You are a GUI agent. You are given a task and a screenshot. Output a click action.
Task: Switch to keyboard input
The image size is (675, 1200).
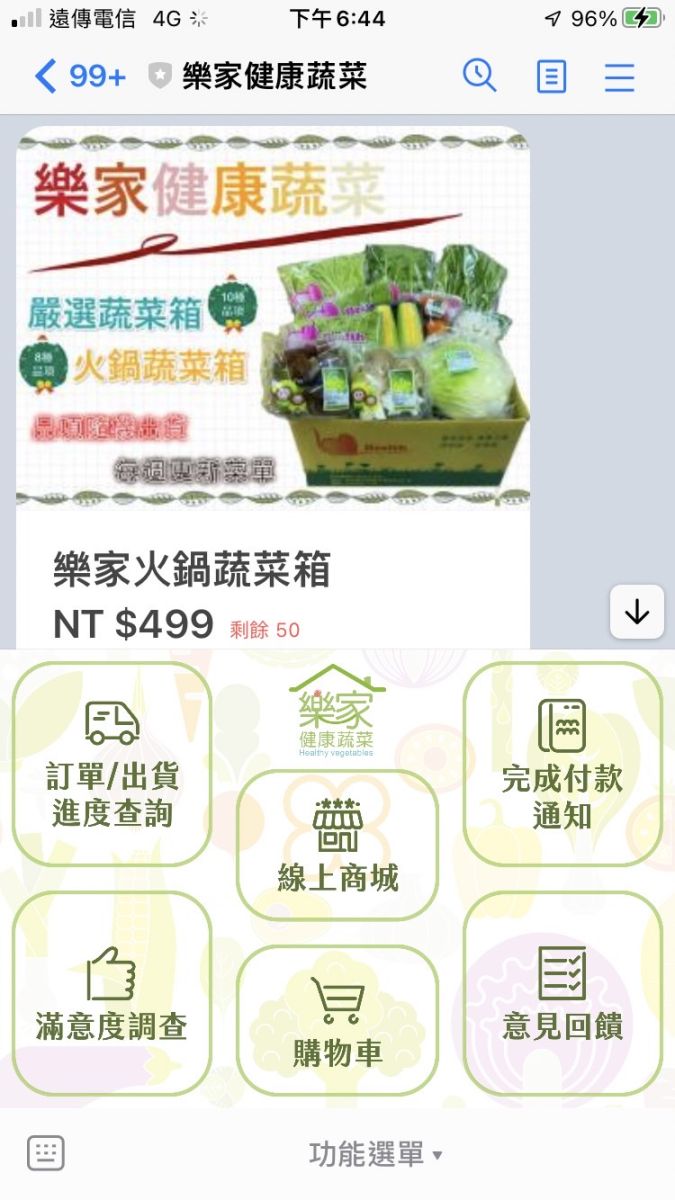coord(46,1153)
